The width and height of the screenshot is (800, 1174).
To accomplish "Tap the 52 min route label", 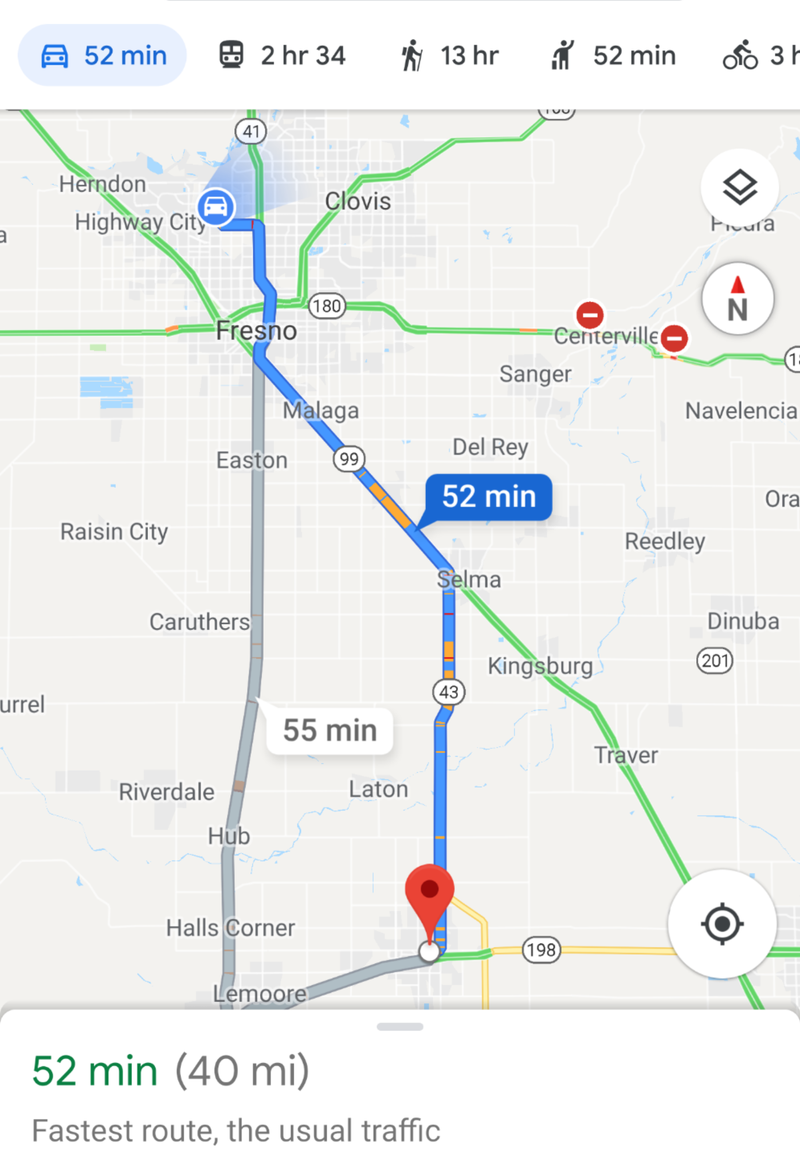I will point(489,497).
